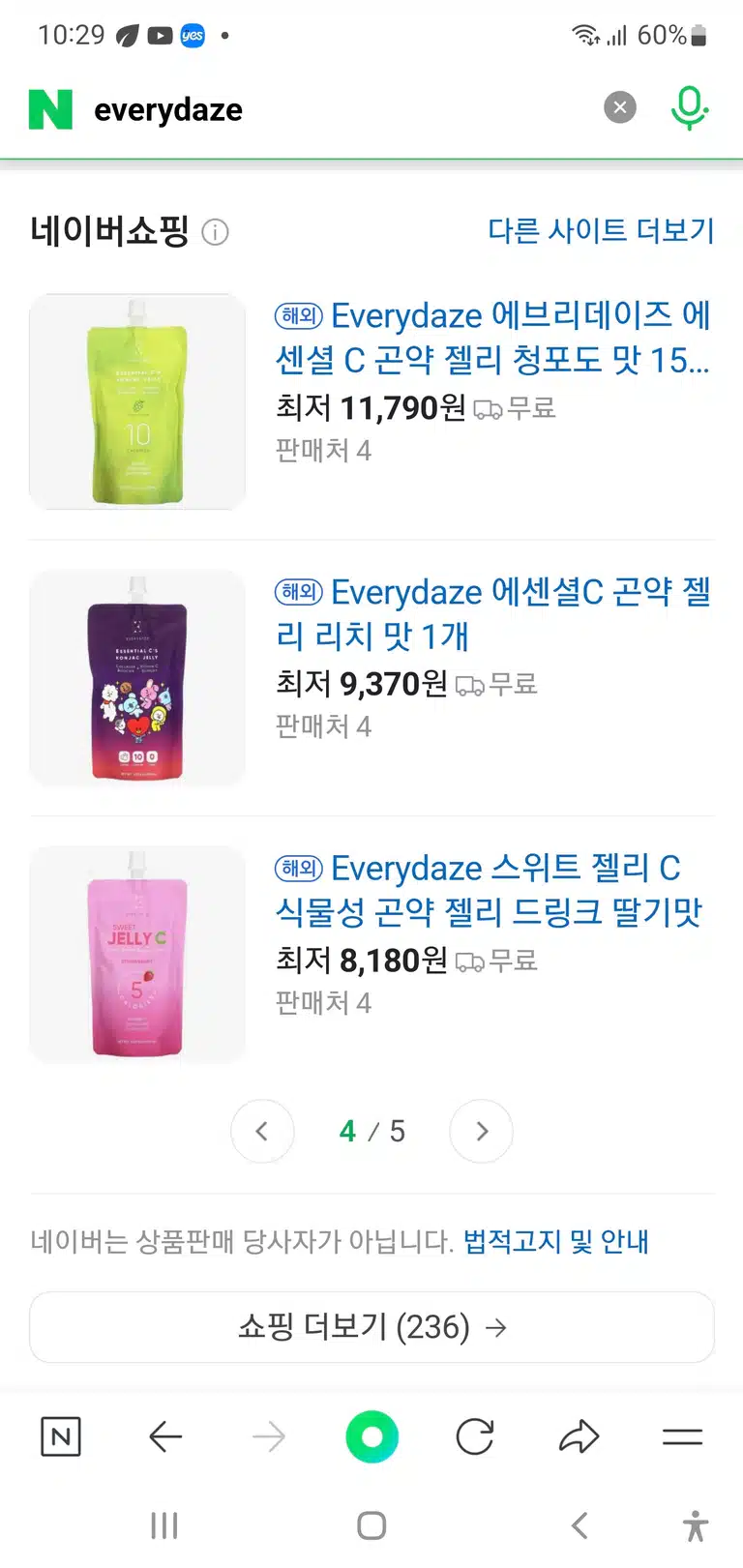Clear the search text with X button
This screenshot has height=1568, width=743.
[620, 107]
